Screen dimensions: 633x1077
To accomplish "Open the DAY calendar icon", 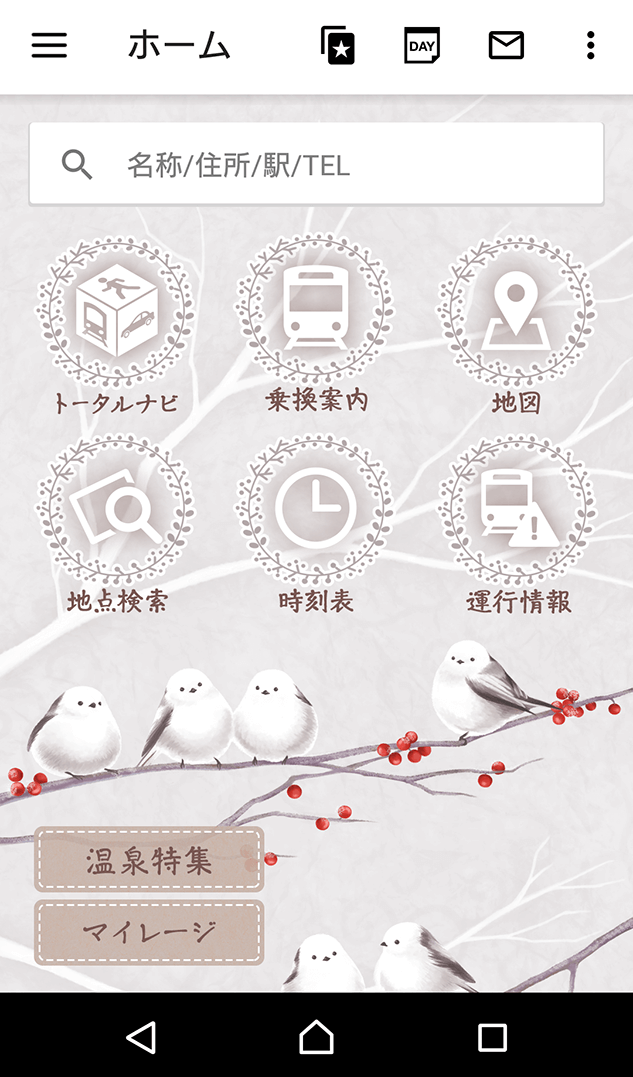I will click(x=421, y=45).
